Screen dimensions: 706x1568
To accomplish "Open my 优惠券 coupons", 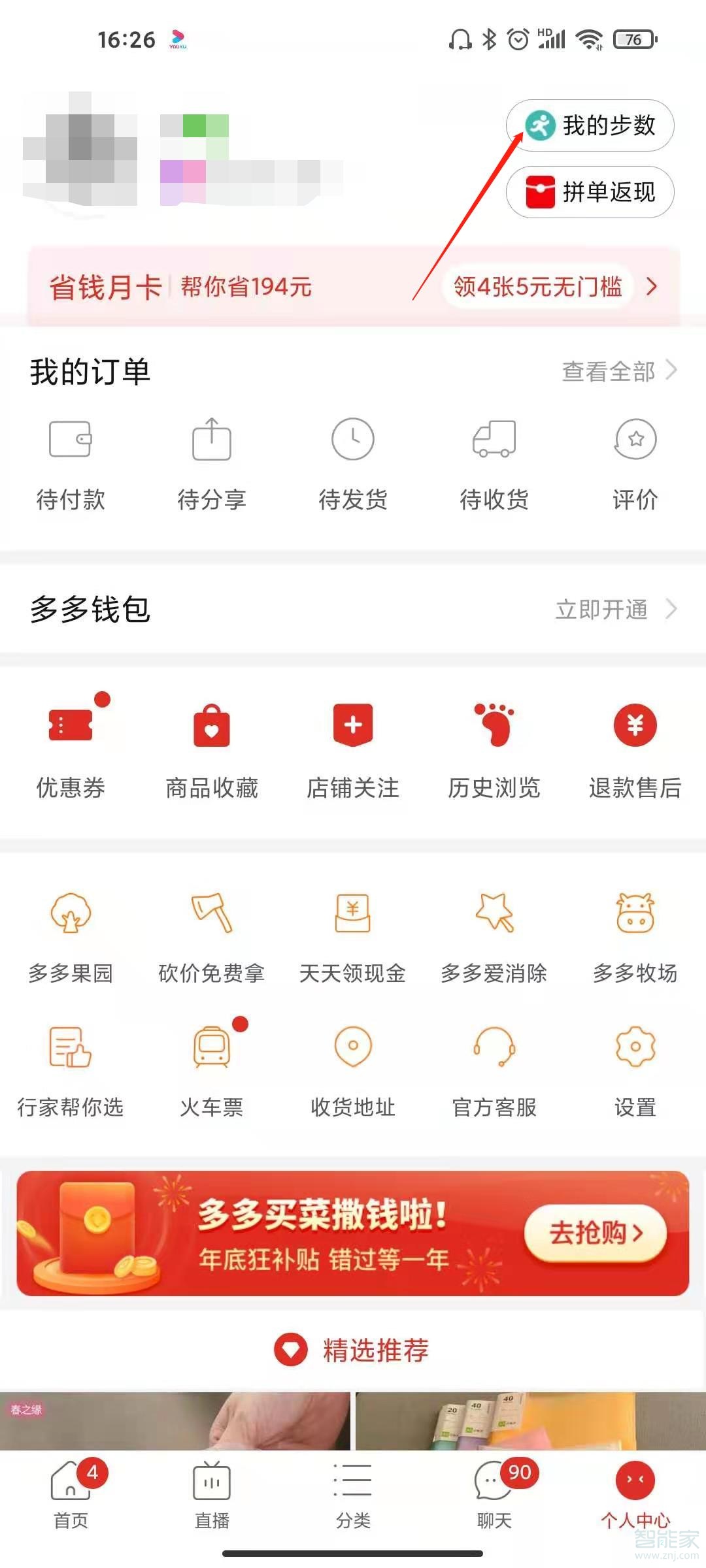I will 71,748.
